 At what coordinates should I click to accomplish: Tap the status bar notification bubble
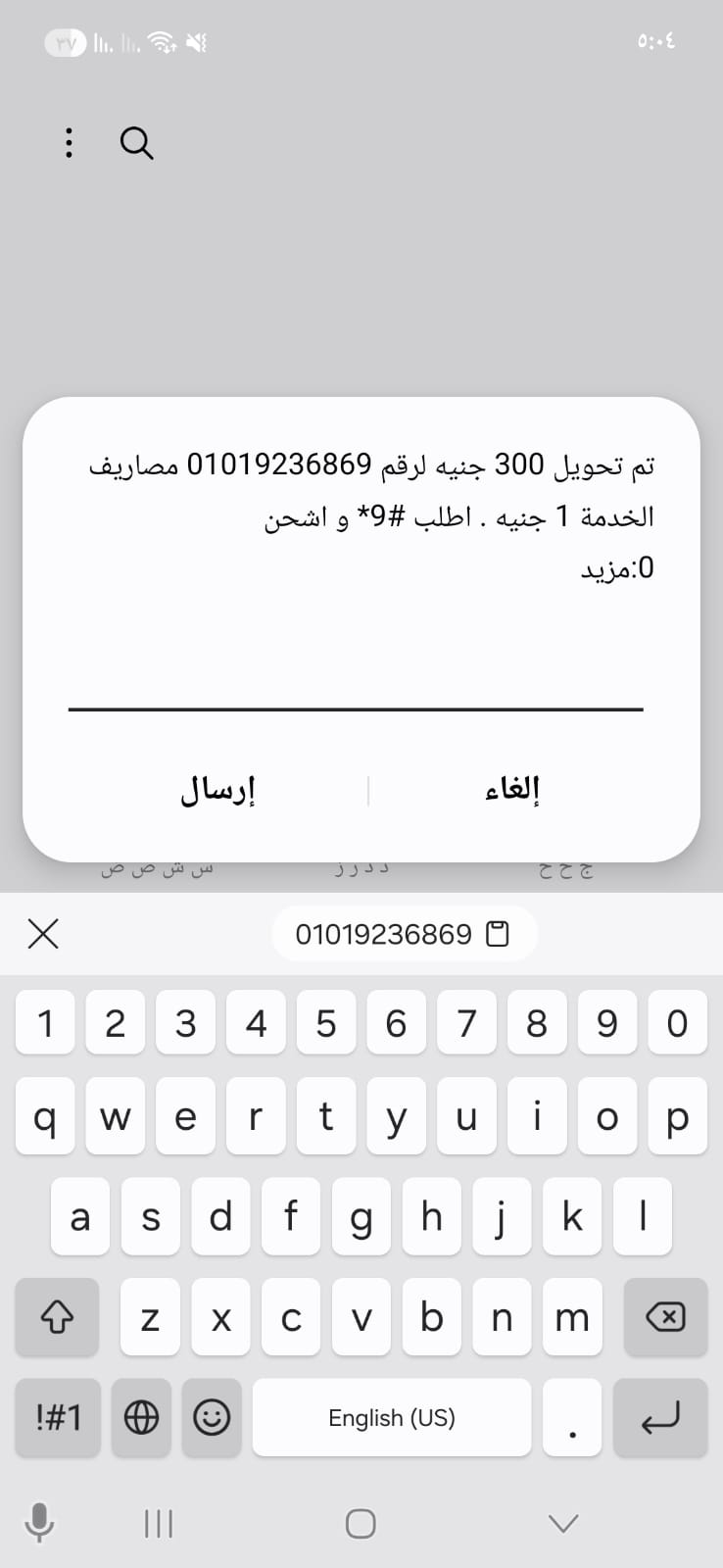click(65, 43)
